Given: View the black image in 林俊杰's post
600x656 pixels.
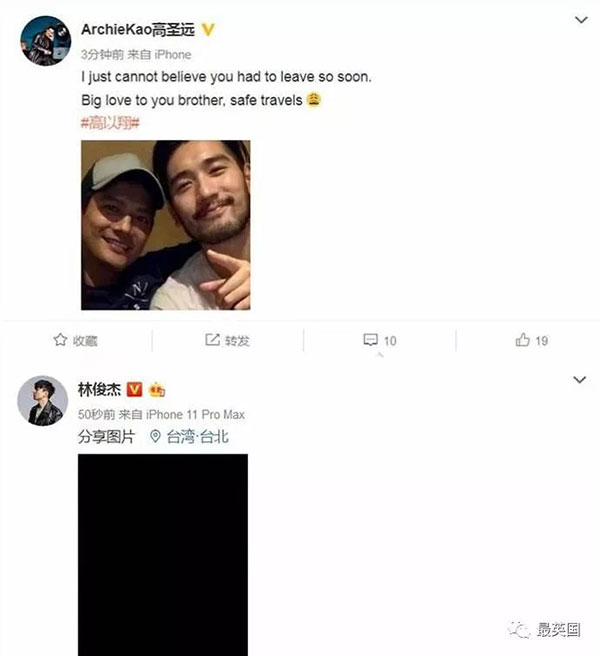Looking at the screenshot, I should click(163, 550).
